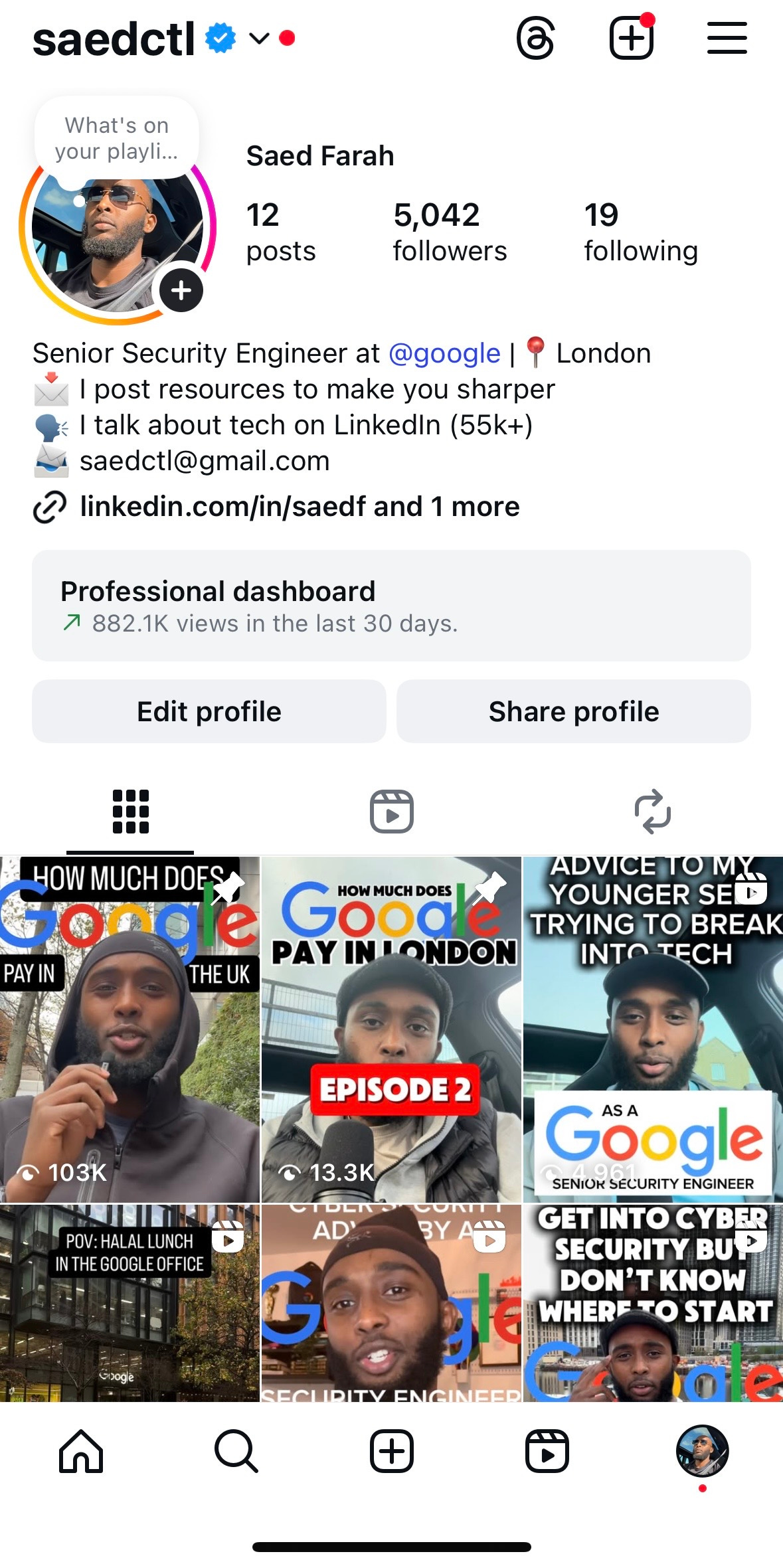The height and width of the screenshot is (1568, 783).
Task: Tap Edit profile button
Action: pos(209,711)
